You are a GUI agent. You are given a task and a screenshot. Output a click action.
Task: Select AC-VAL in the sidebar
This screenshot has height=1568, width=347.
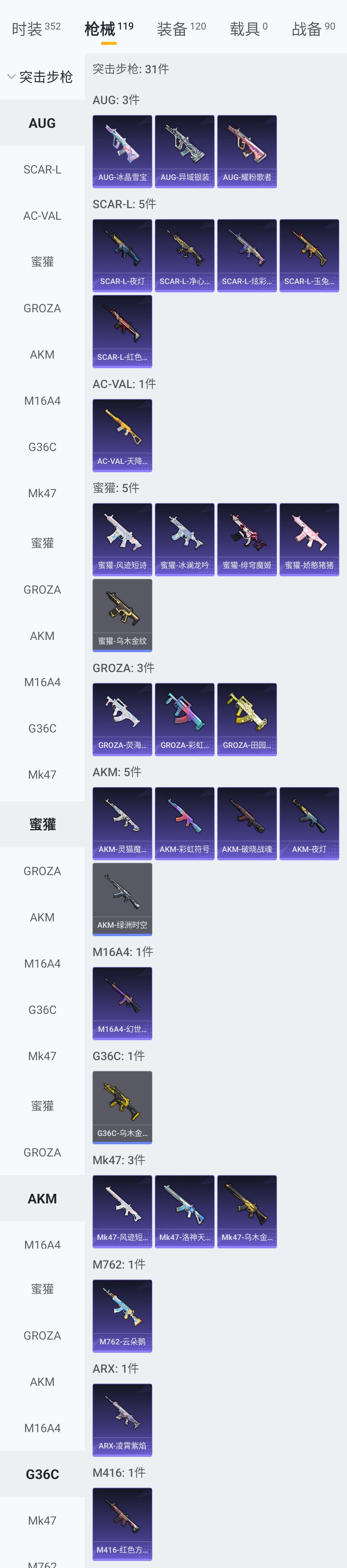pyautogui.click(x=42, y=216)
